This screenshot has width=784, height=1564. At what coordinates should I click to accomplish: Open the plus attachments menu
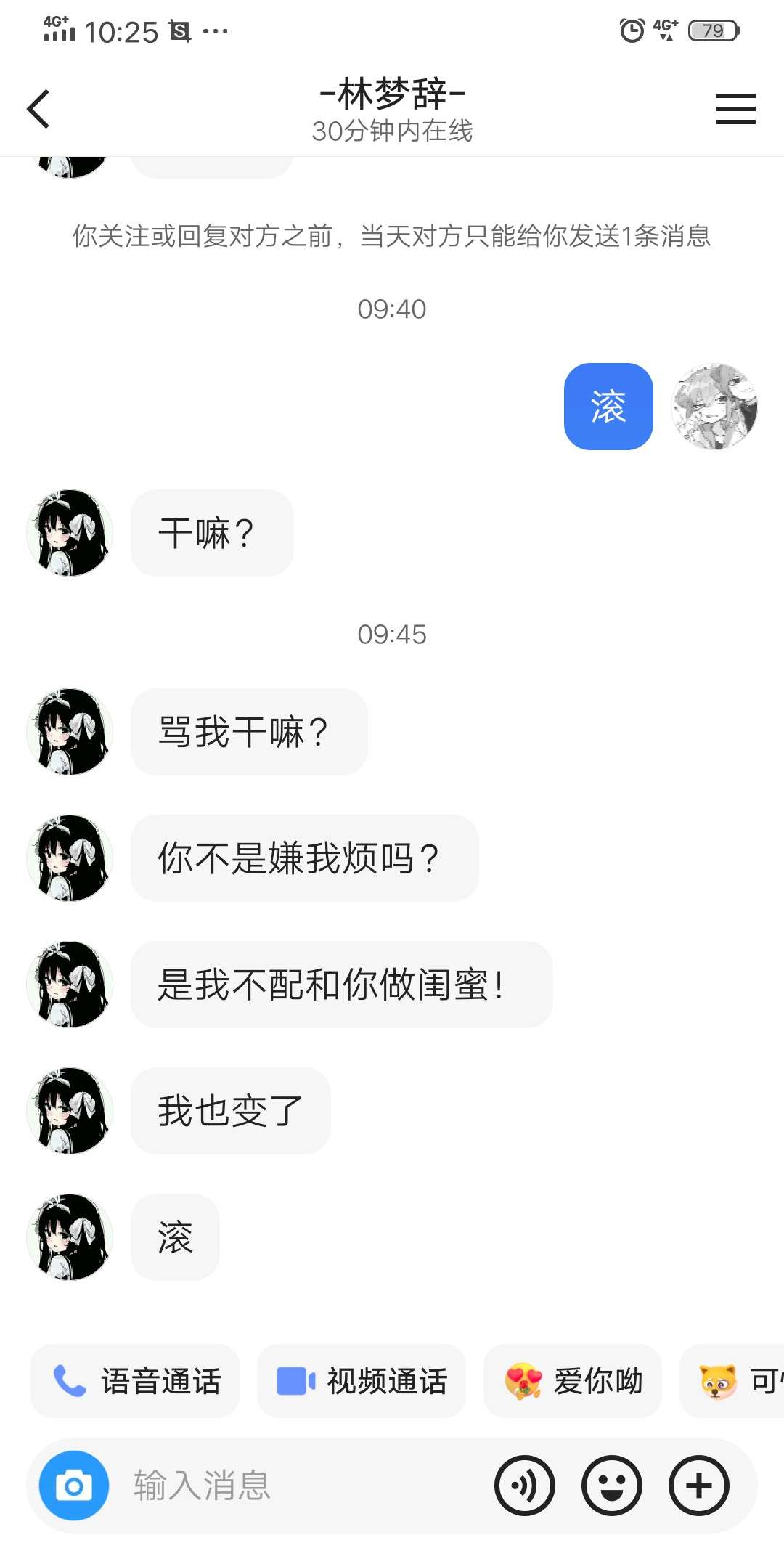698,1486
